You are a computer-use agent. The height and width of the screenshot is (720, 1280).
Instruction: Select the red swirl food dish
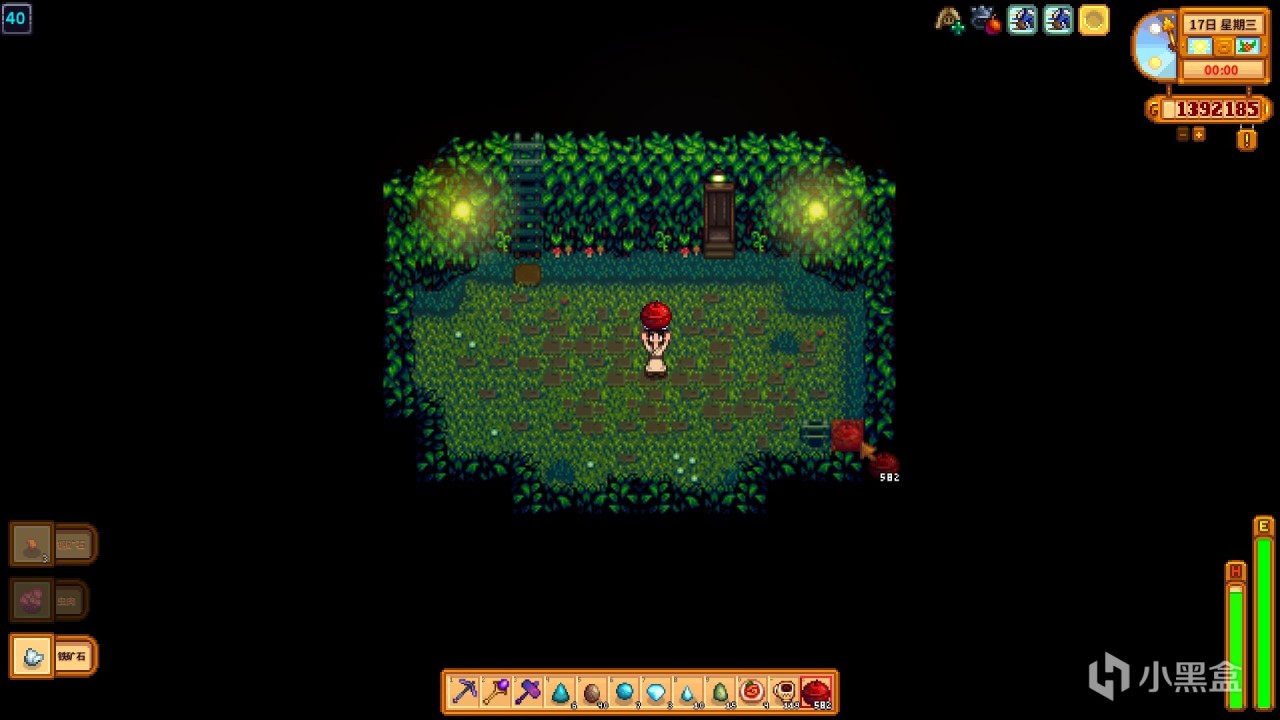[752, 691]
